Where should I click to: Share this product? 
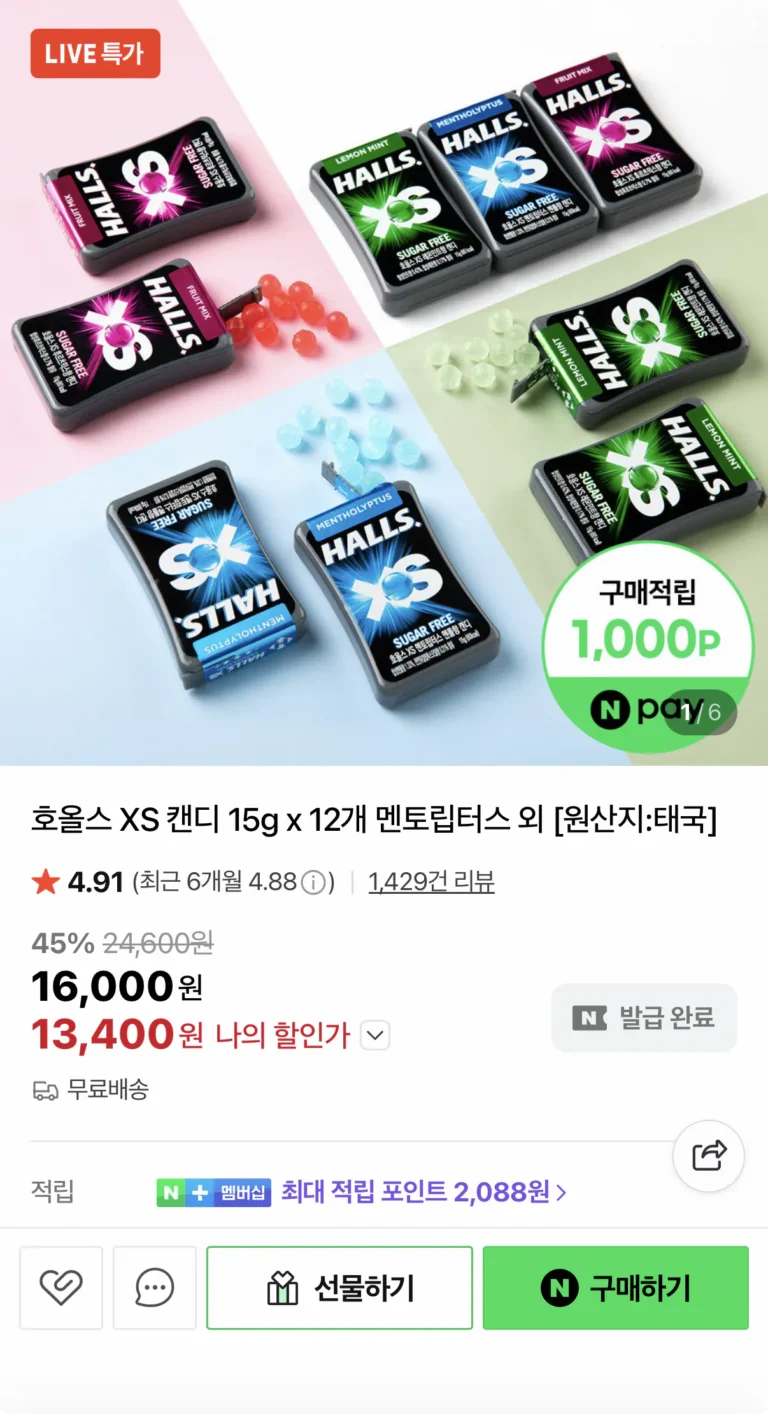coord(709,1157)
